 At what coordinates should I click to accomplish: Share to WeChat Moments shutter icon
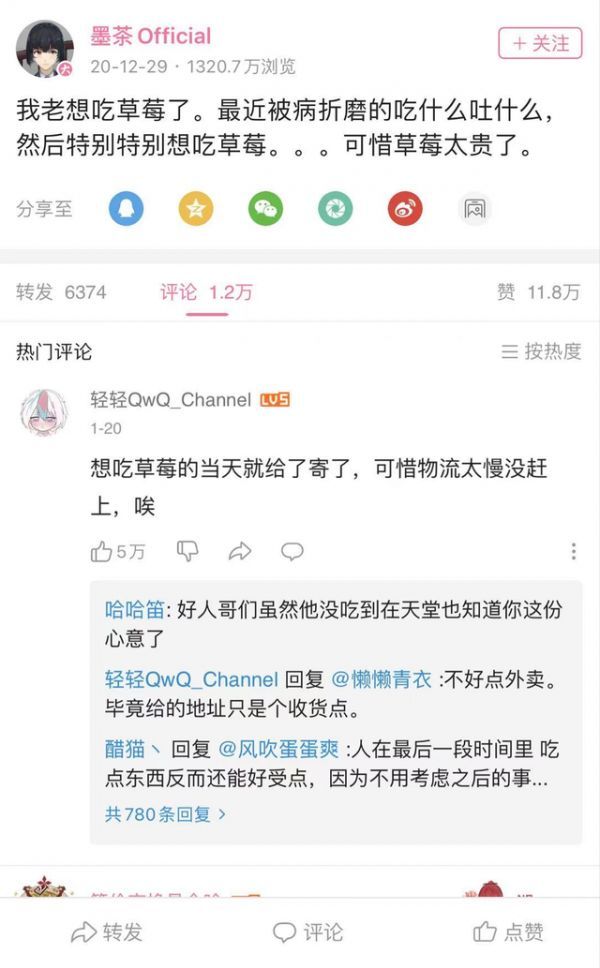click(x=335, y=208)
